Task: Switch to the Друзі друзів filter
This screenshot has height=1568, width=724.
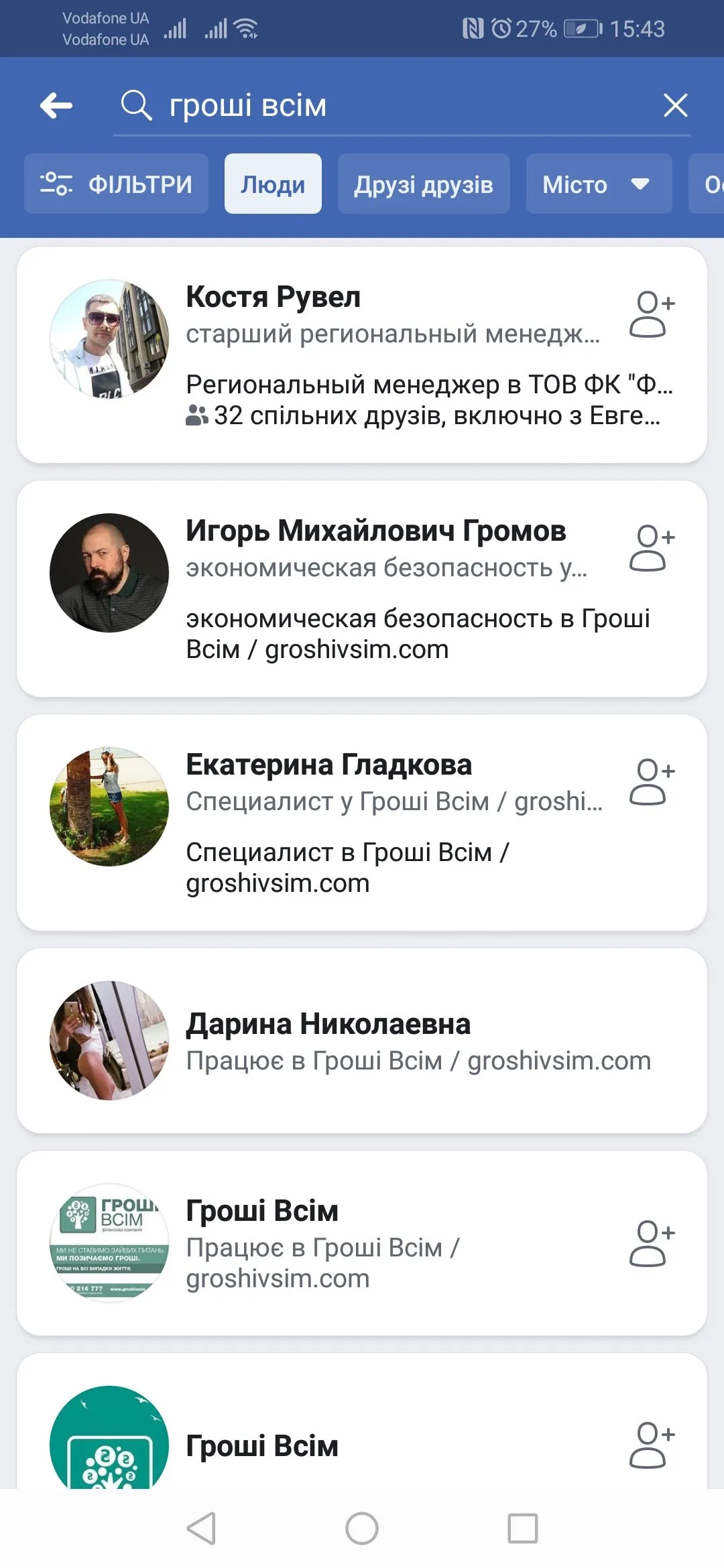Action: 424,184
